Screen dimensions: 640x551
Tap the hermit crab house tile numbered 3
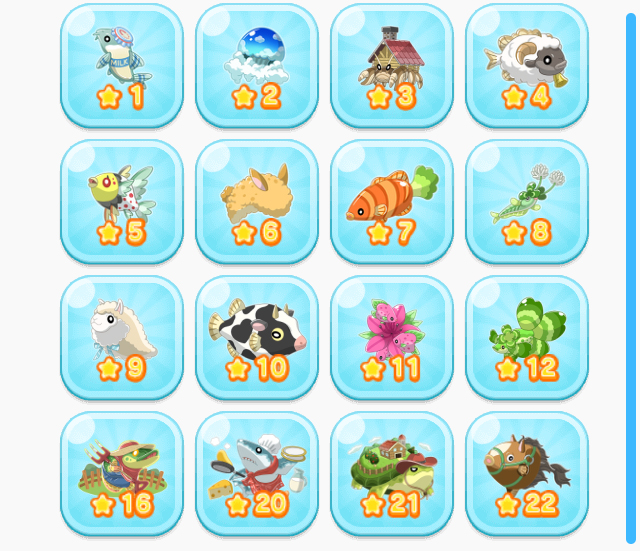[392, 66]
